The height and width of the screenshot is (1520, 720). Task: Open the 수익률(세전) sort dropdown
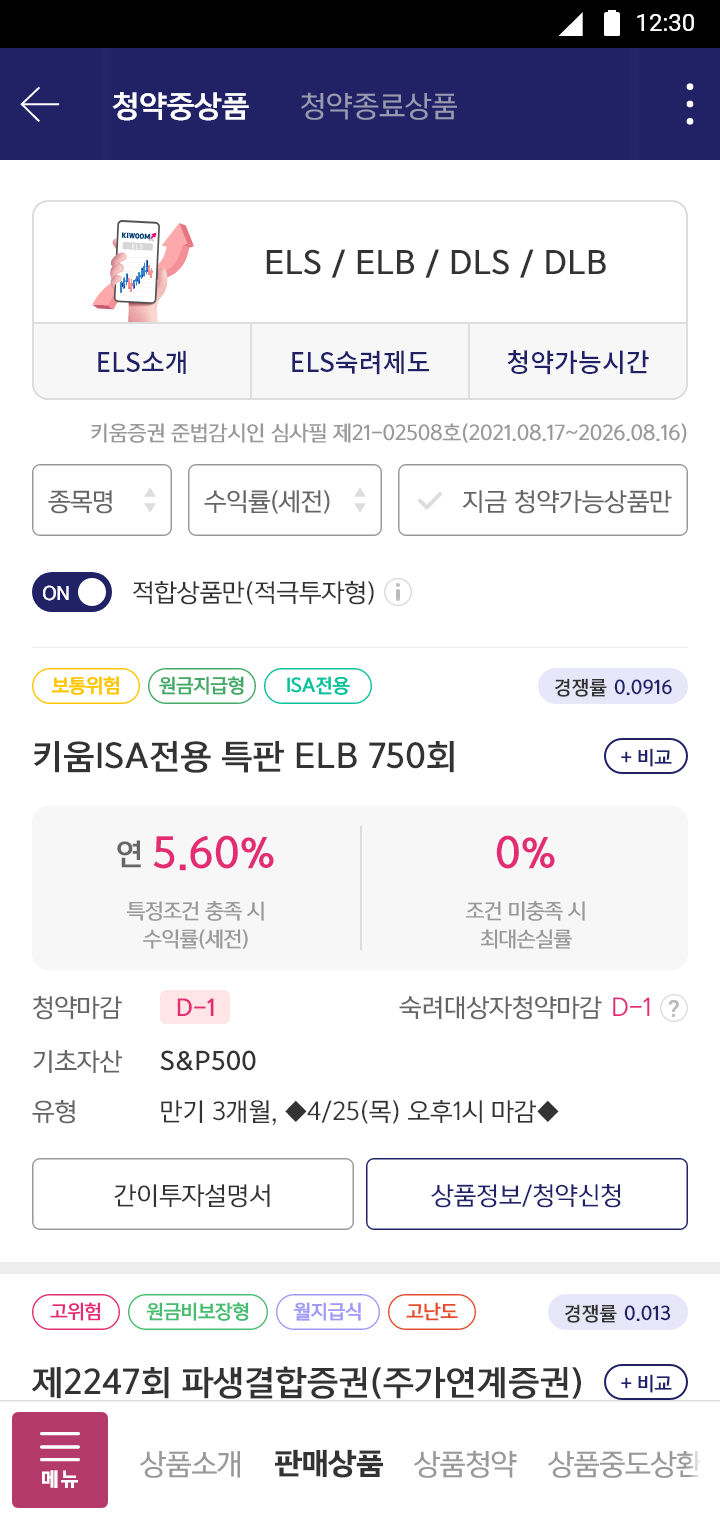(284, 500)
